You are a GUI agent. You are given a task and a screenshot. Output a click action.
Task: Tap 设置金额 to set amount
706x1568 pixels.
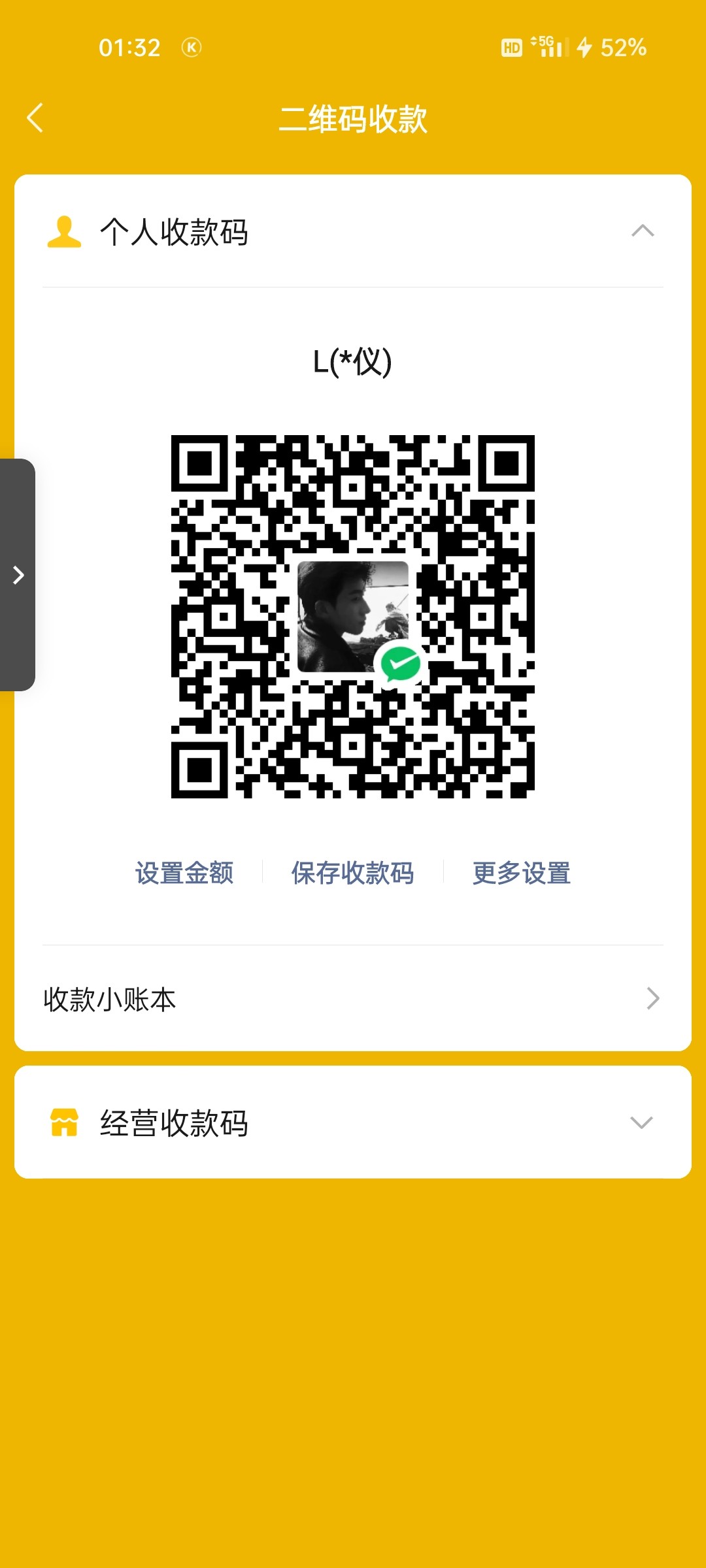pyautogui.click(x=184, y=873)
